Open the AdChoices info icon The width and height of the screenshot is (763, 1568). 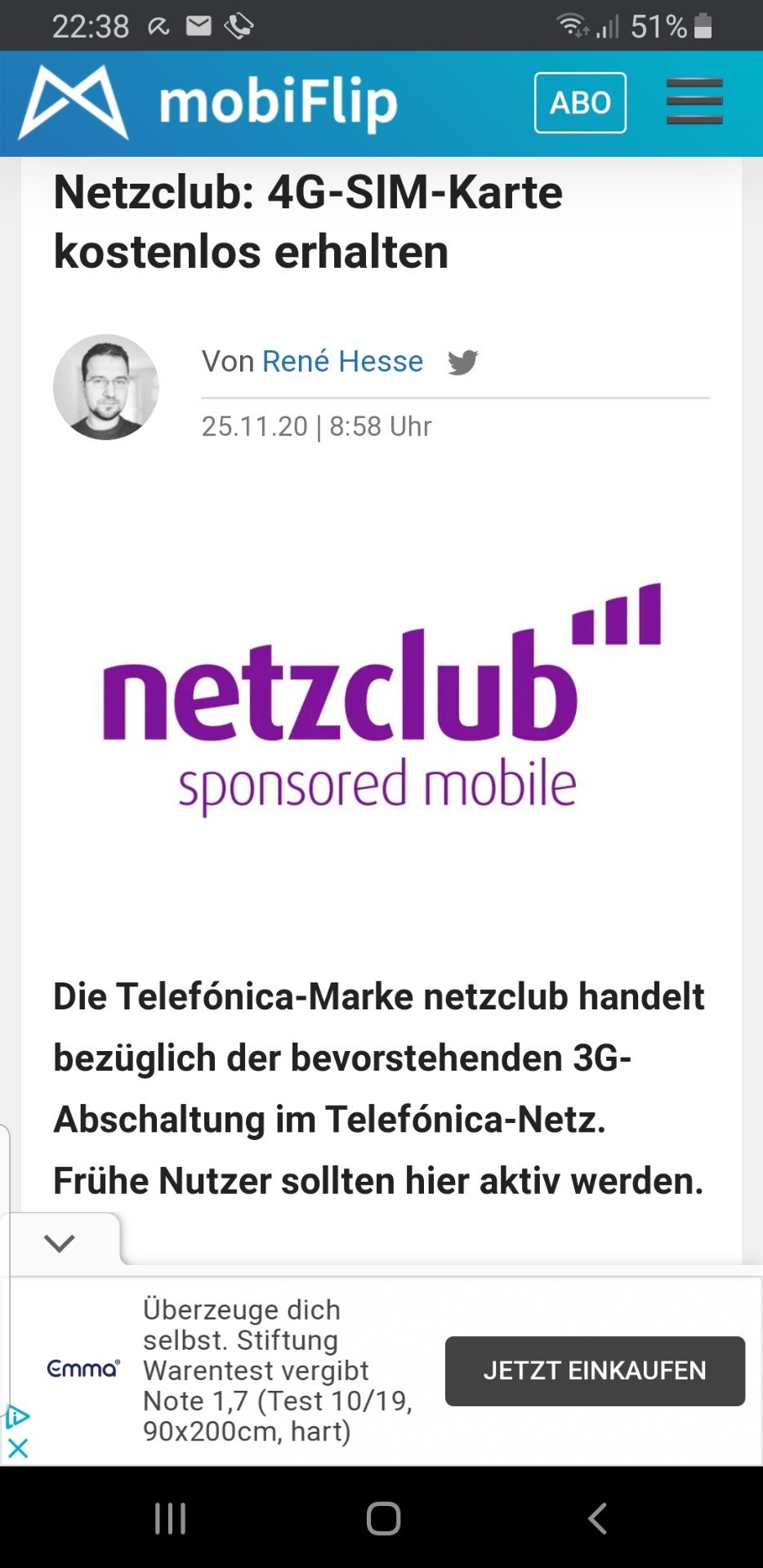[17, 1417]
